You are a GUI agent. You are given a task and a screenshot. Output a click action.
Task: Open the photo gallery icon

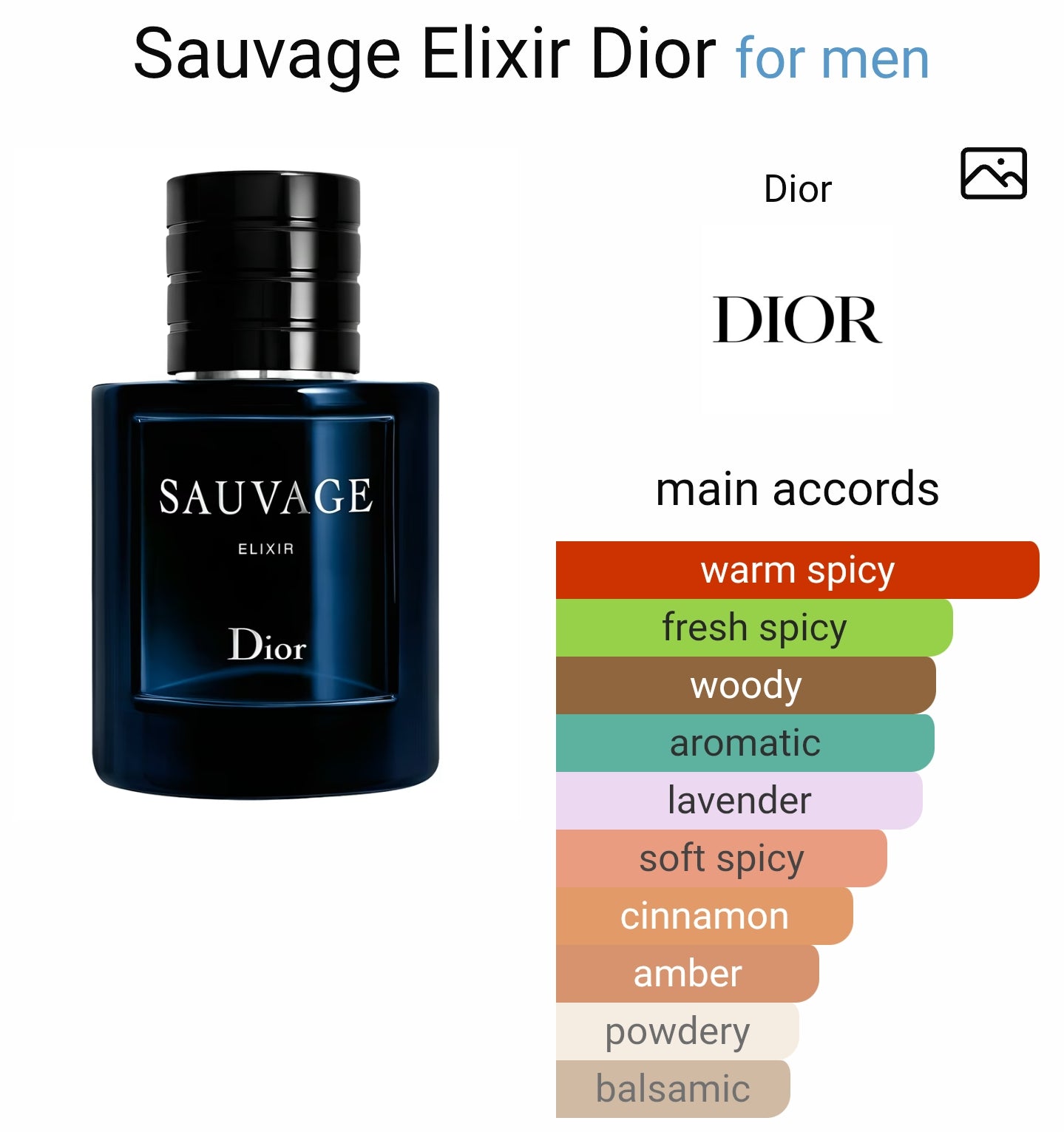(993, 174)
